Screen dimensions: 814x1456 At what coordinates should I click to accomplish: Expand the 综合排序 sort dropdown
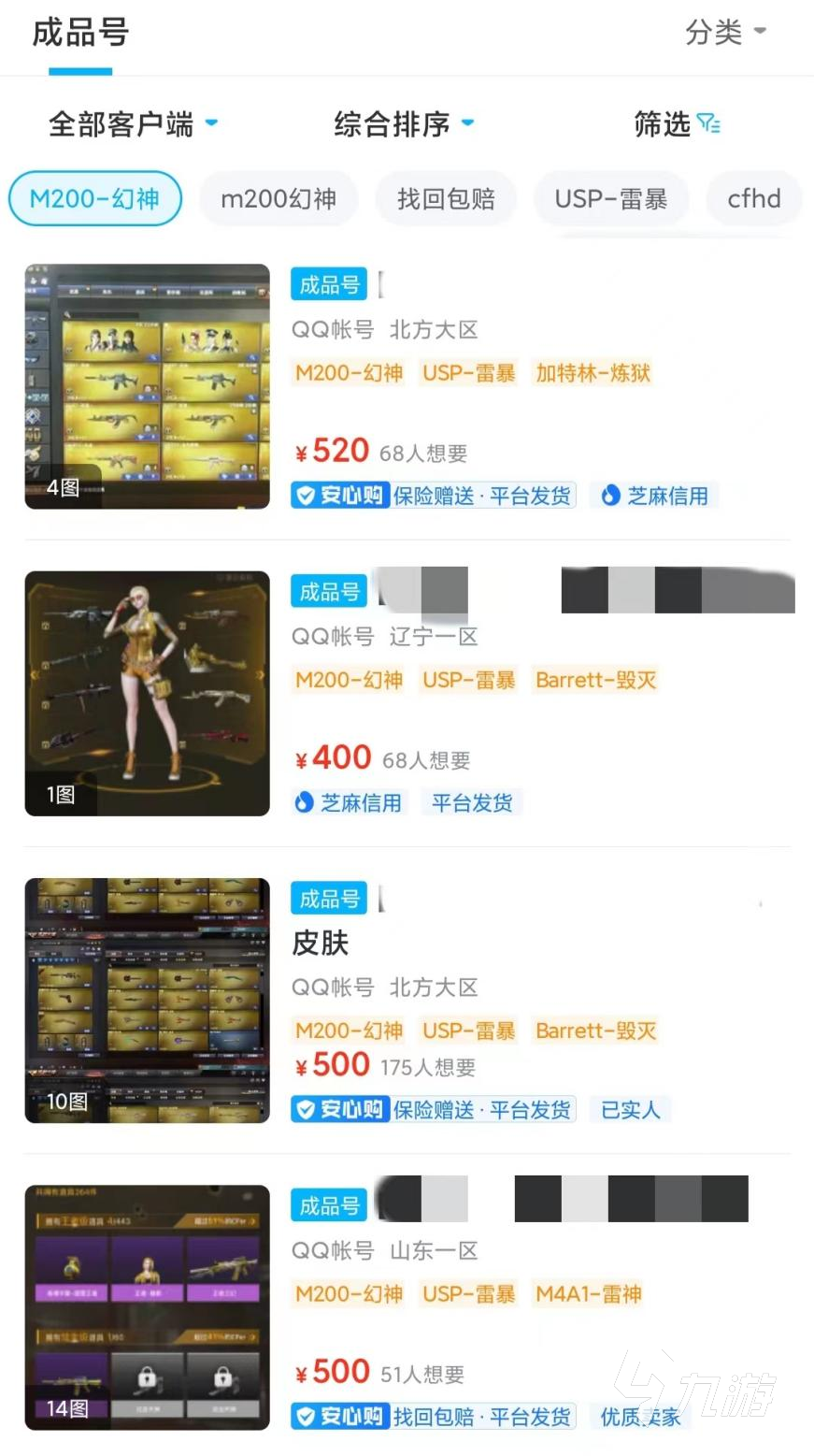coord(404,123)
